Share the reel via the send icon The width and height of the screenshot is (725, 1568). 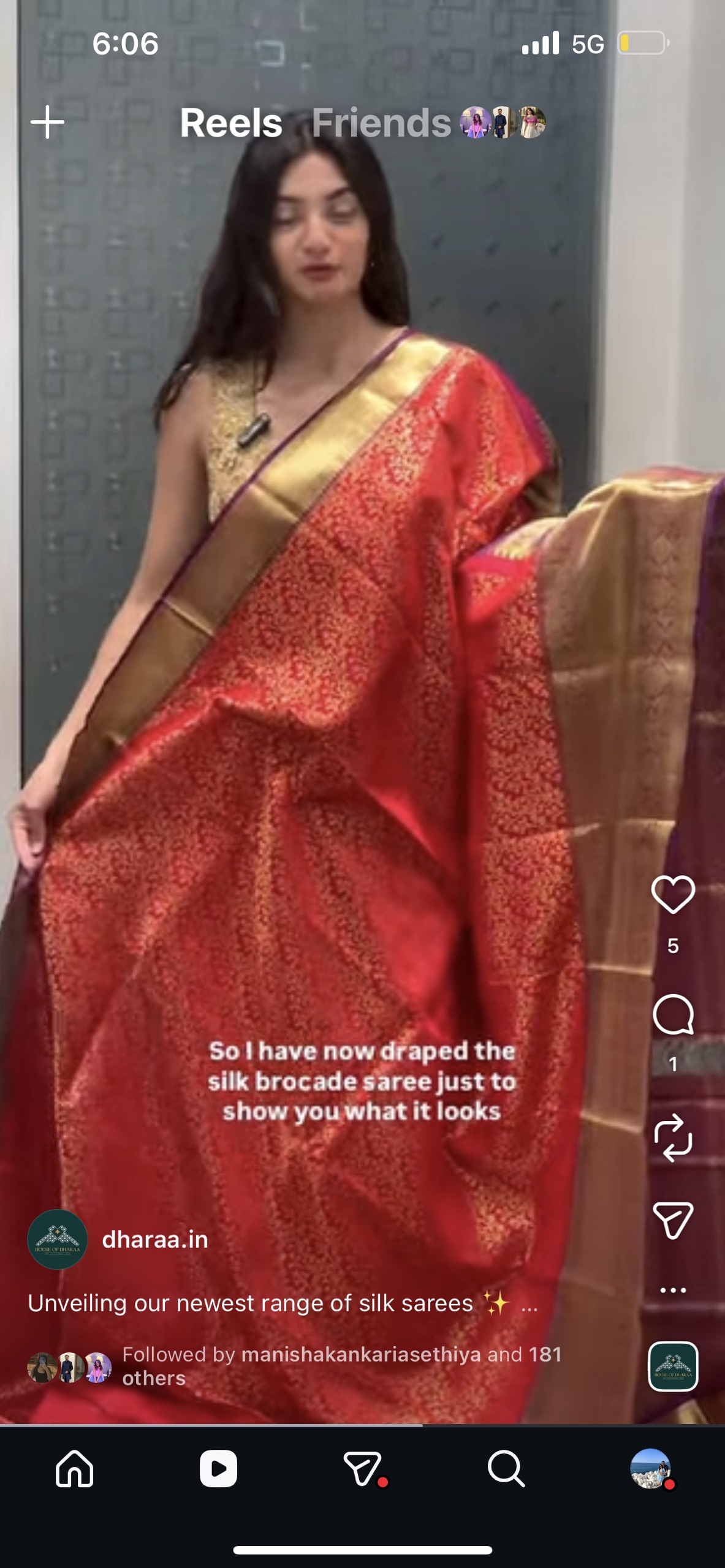(672, 1220)
